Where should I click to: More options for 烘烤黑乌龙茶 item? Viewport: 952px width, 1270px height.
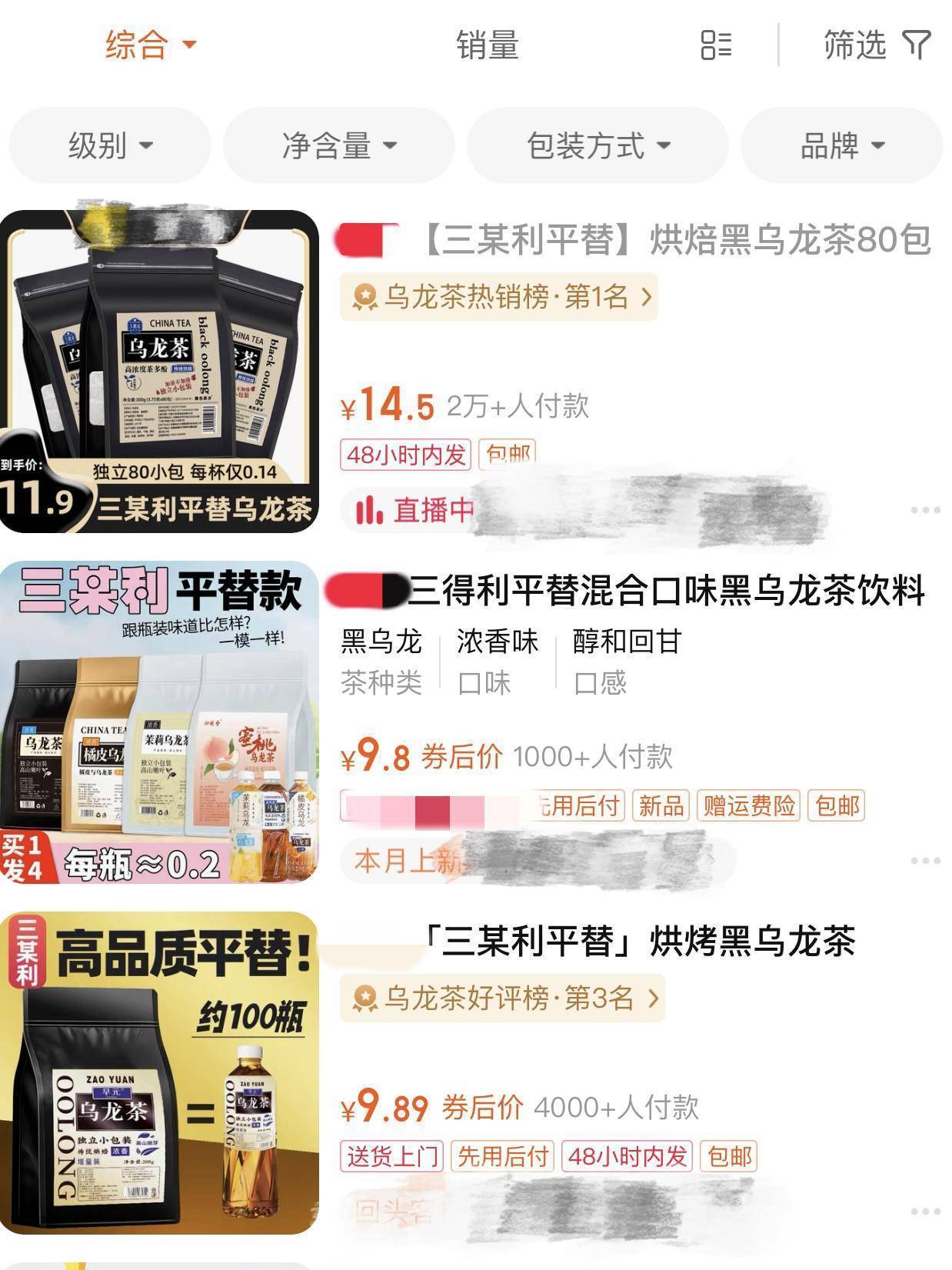click(x=924, y=1212)
